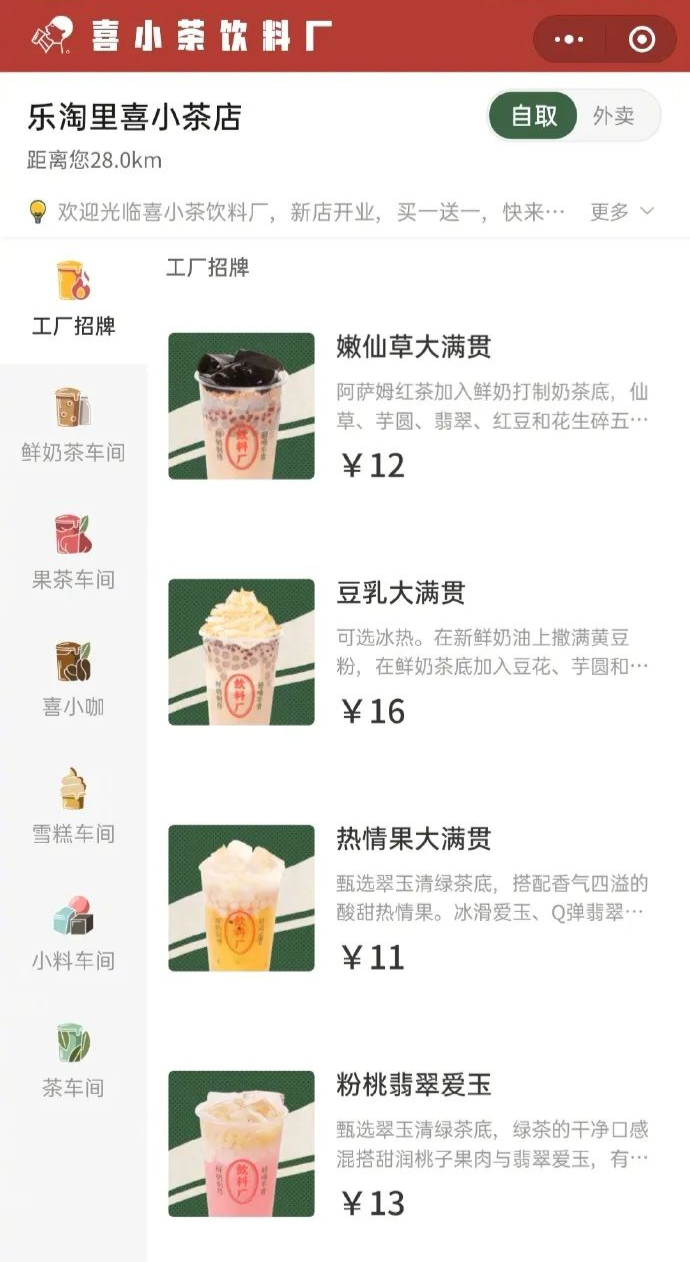The width and height of the screenshot is (690, 1262).
Task: Open the 嫩仙草大满贯 drink item
Action: coord(410,406)
